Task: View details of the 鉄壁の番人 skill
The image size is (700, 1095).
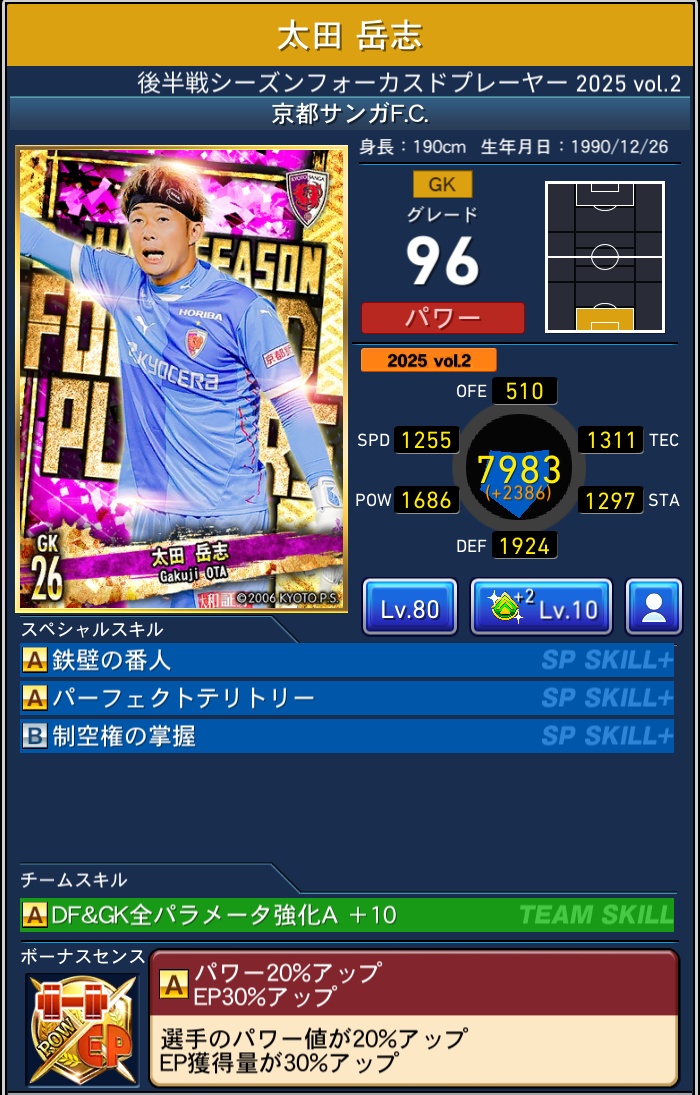Action: (x=346, y=660)
